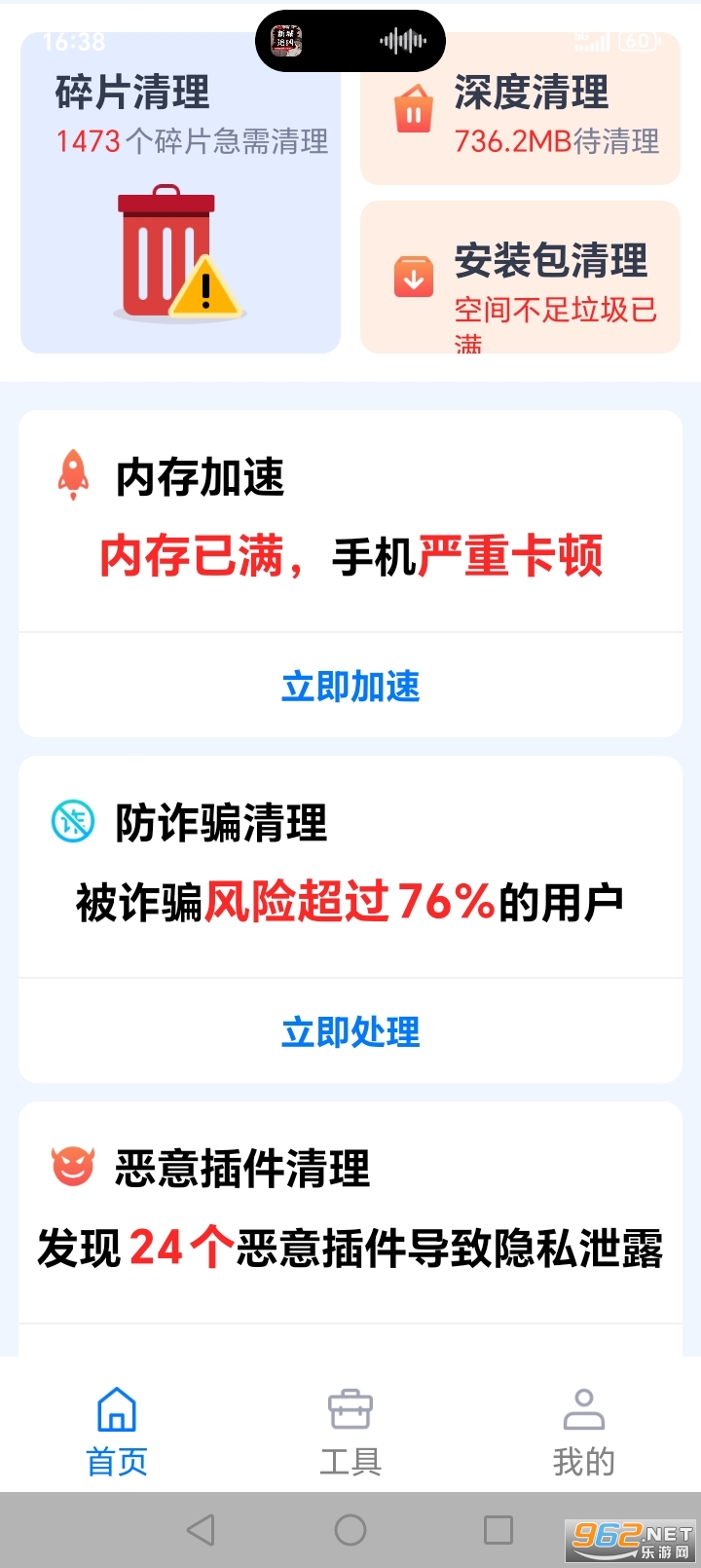Tap the 立即加速 button

pyautogui.click(x=350, y=689)
